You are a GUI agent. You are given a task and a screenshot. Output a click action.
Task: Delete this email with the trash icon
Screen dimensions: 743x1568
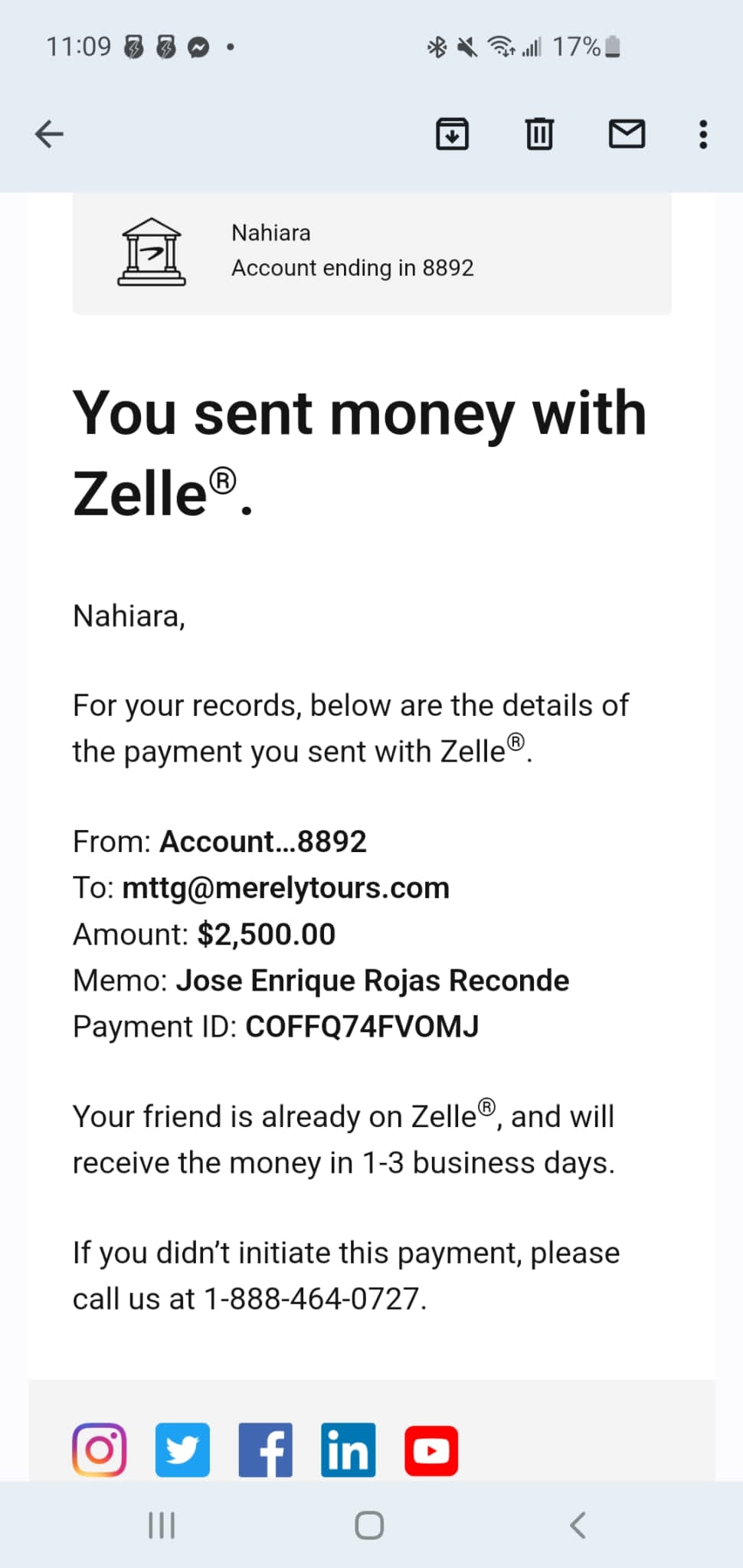coord(539,134)
